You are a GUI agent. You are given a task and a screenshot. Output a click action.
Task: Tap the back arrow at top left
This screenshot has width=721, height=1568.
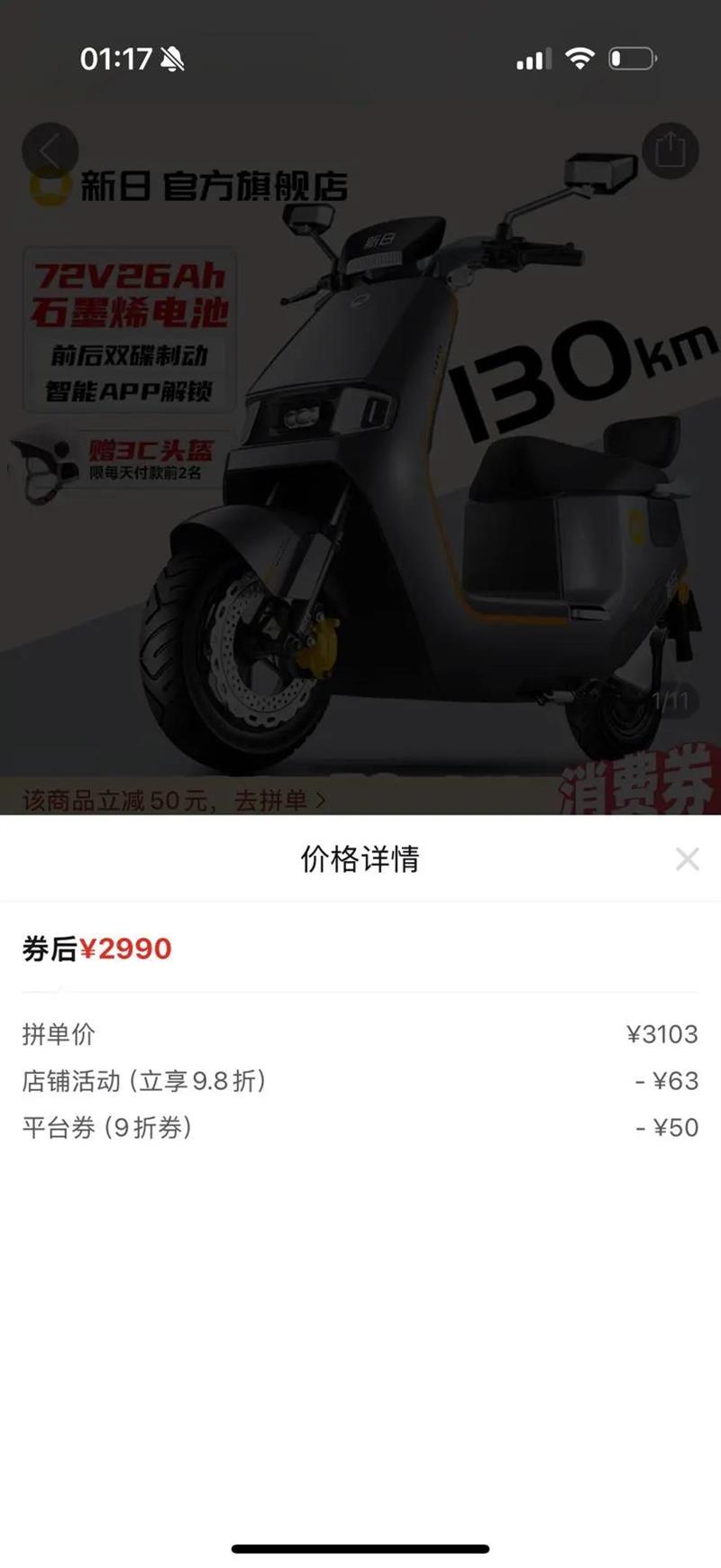(50, 151)
